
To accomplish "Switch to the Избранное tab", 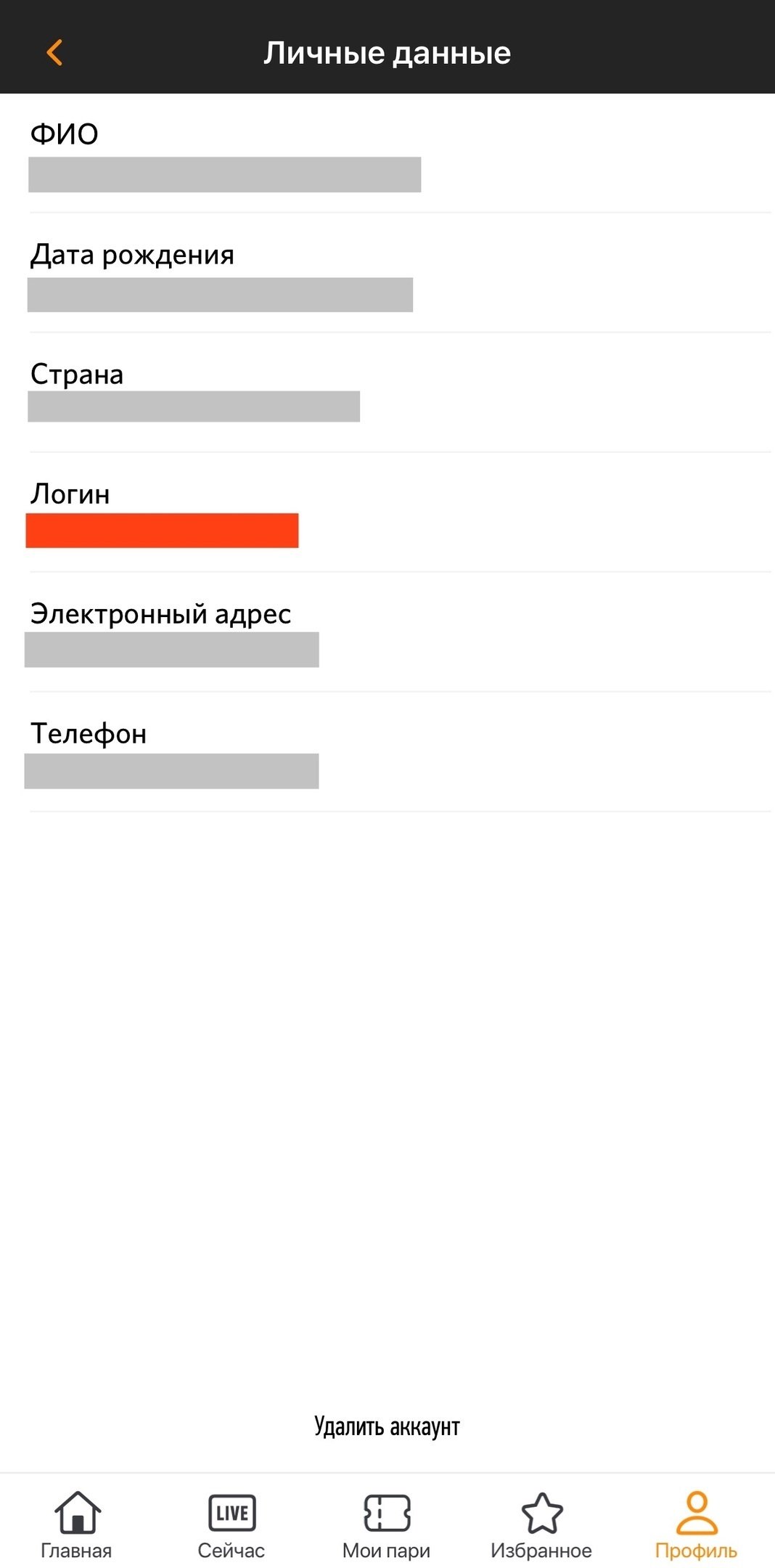I will pyautogui.click(x=541, y=1524).
